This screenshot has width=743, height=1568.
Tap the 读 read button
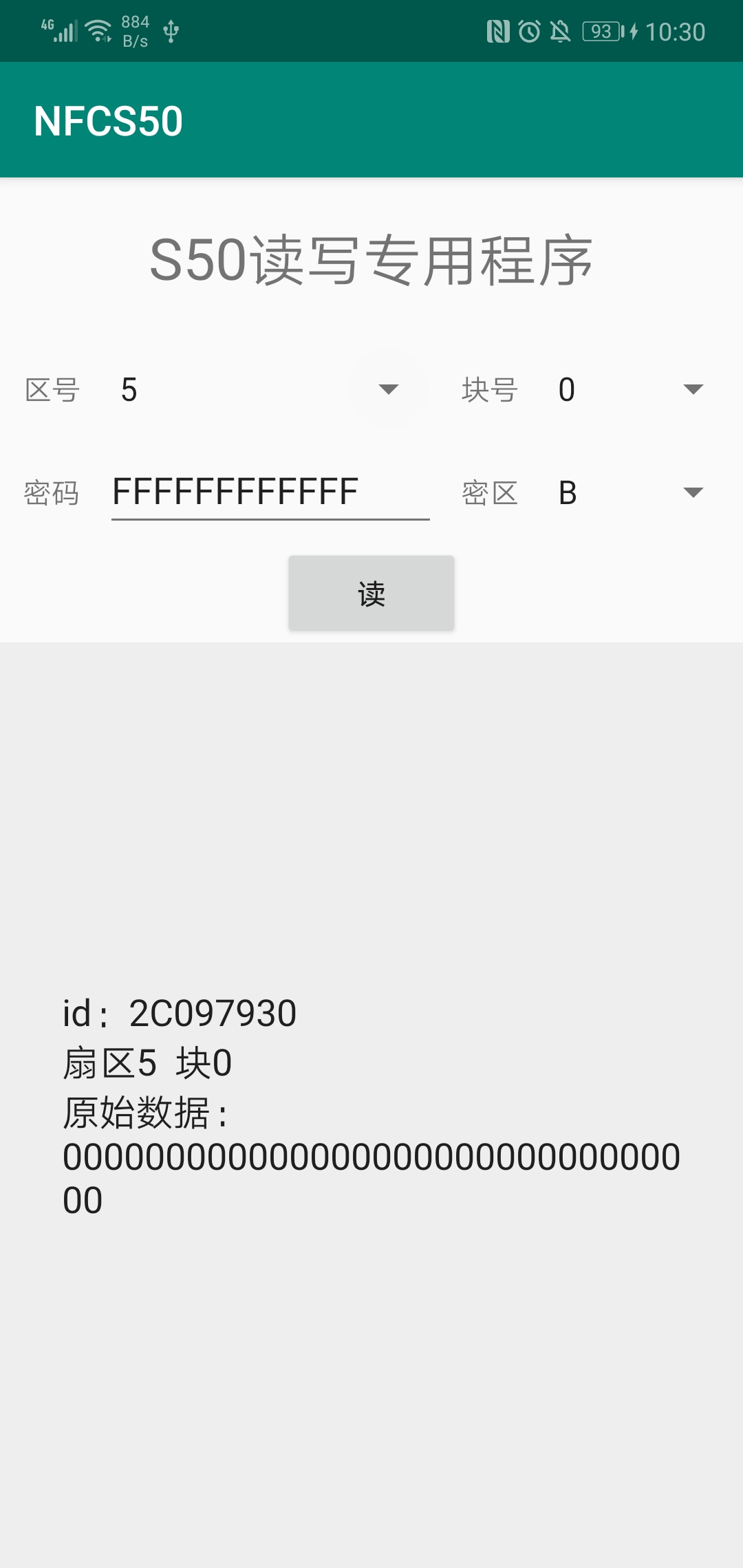371,593
